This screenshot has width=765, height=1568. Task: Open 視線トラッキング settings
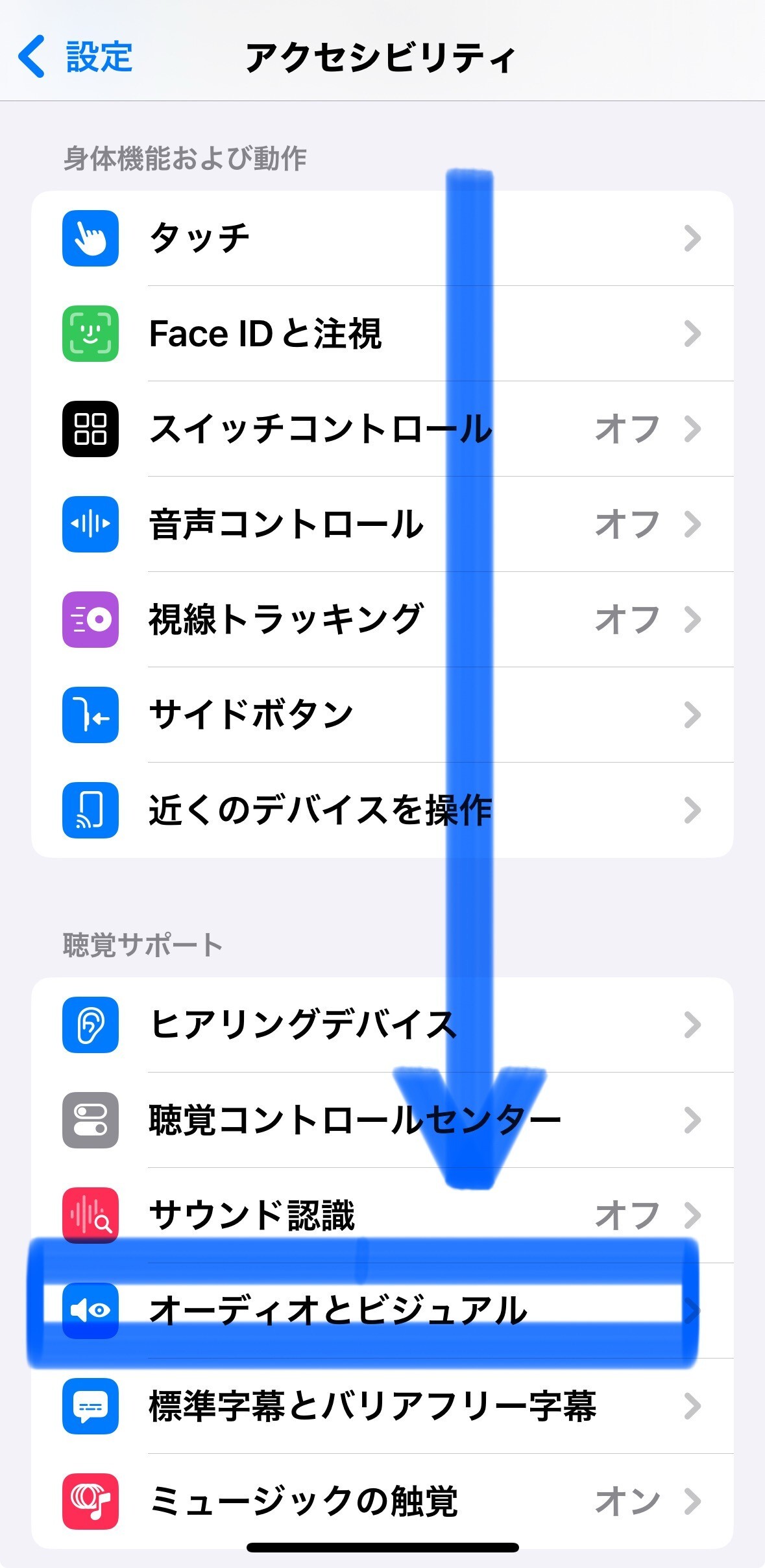pyautogui.click(x=382, y=619)
